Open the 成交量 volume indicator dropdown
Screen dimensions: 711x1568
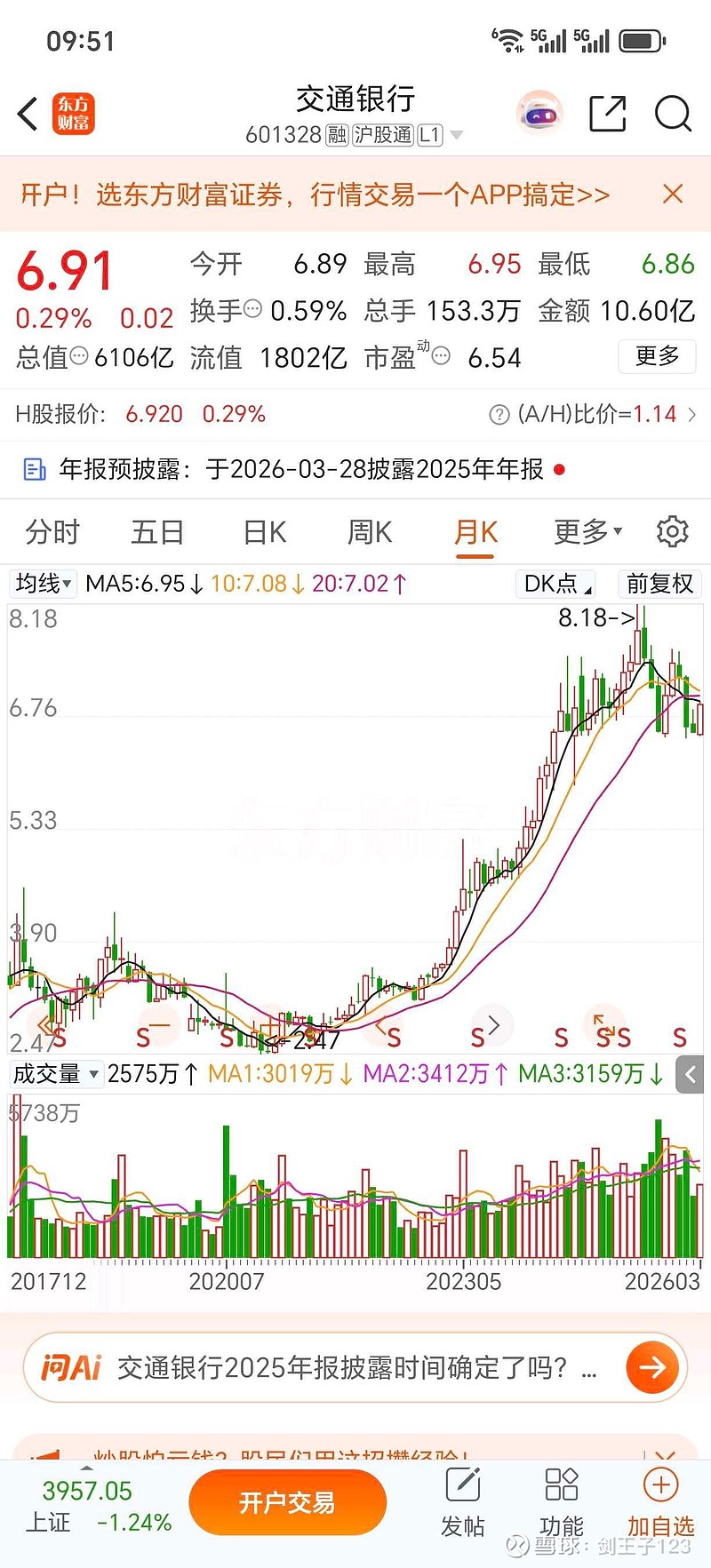(56, 1074)
